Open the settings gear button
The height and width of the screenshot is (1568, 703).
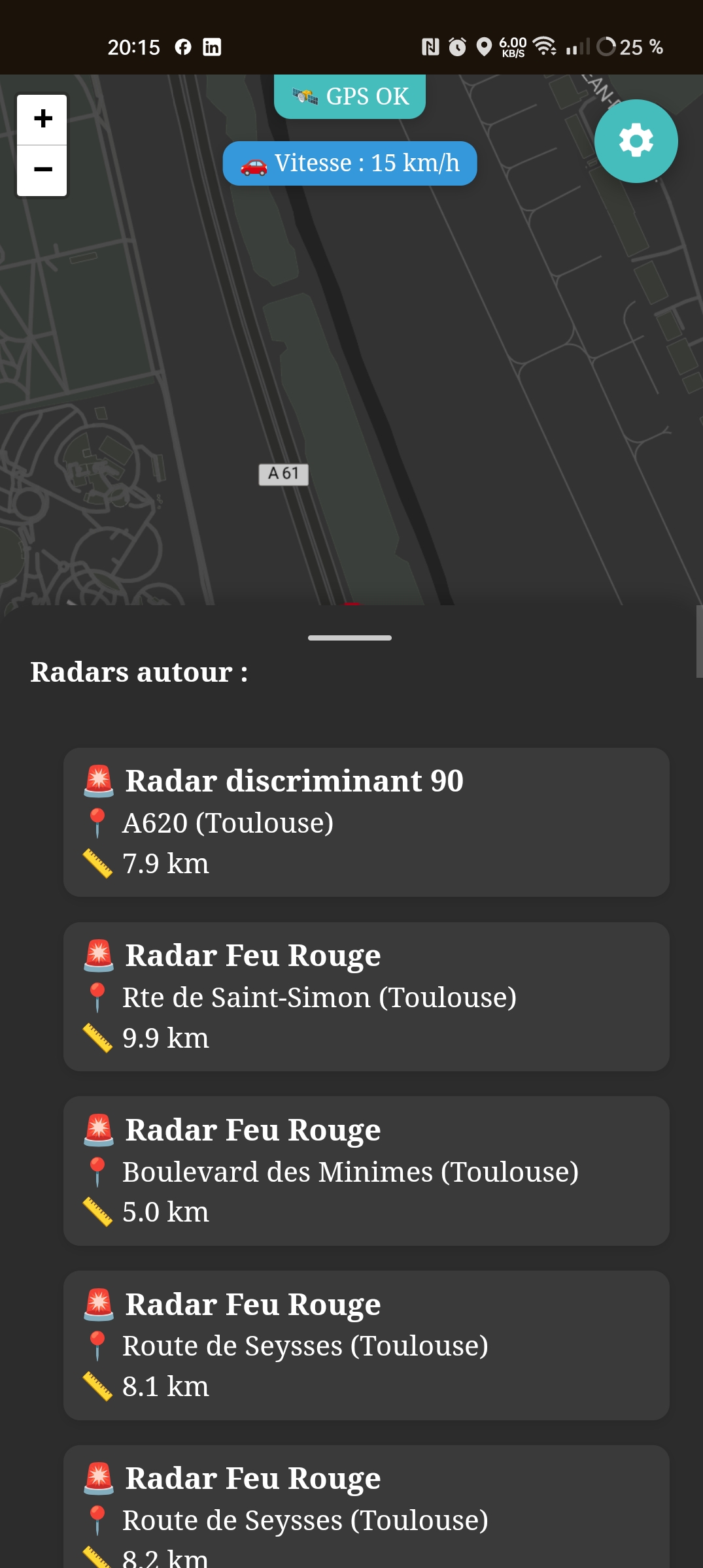click(636, 141)
